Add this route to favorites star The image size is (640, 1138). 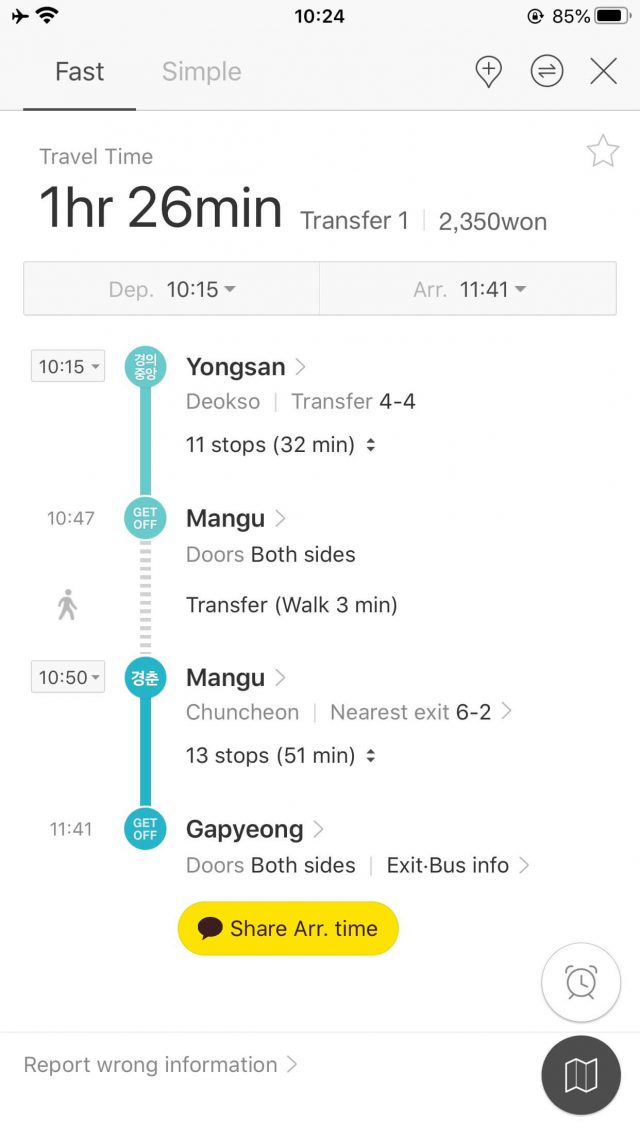pyautogui.click(x=602, y=151)
